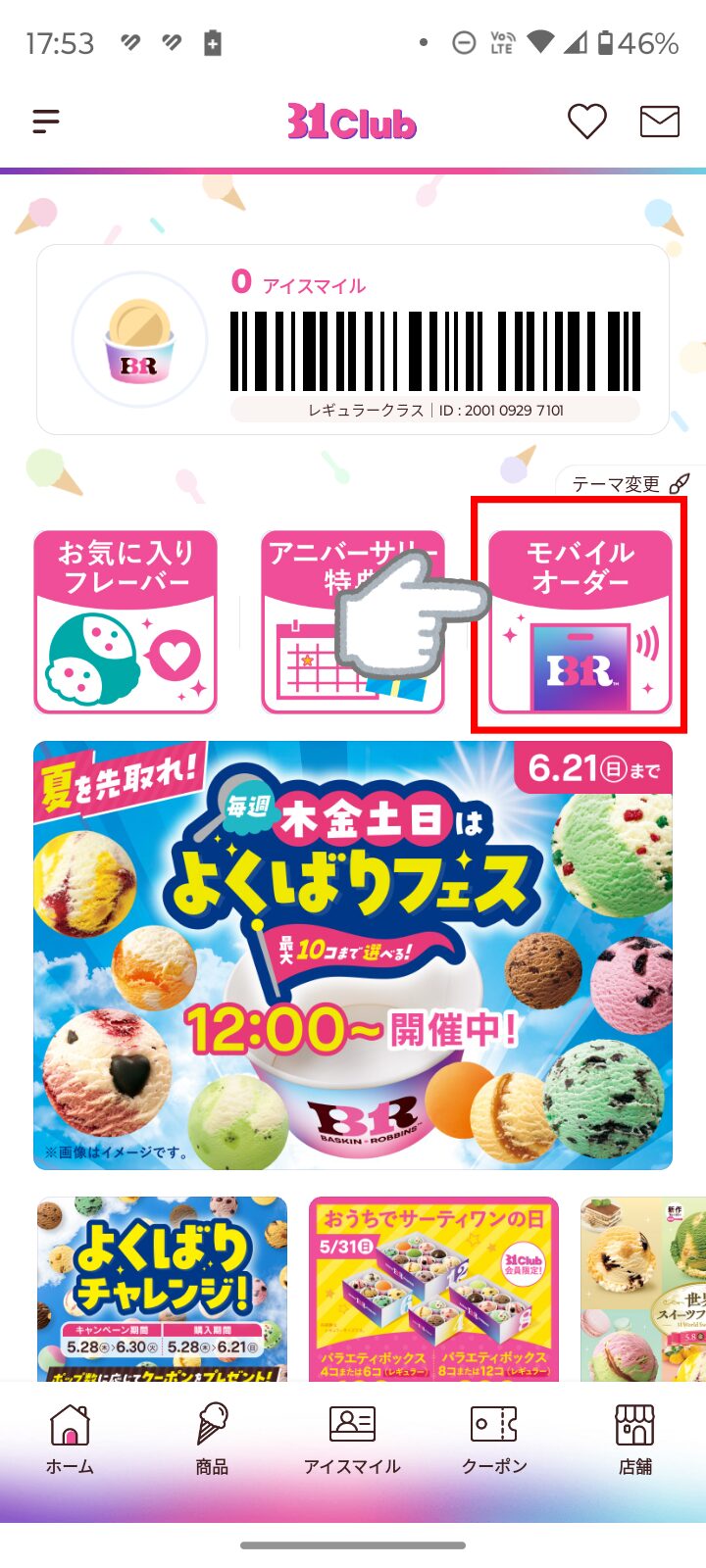Open よくばりチャレンジ campaign tile
The width and height of the screenshot is (706, 1568).
163,1289
